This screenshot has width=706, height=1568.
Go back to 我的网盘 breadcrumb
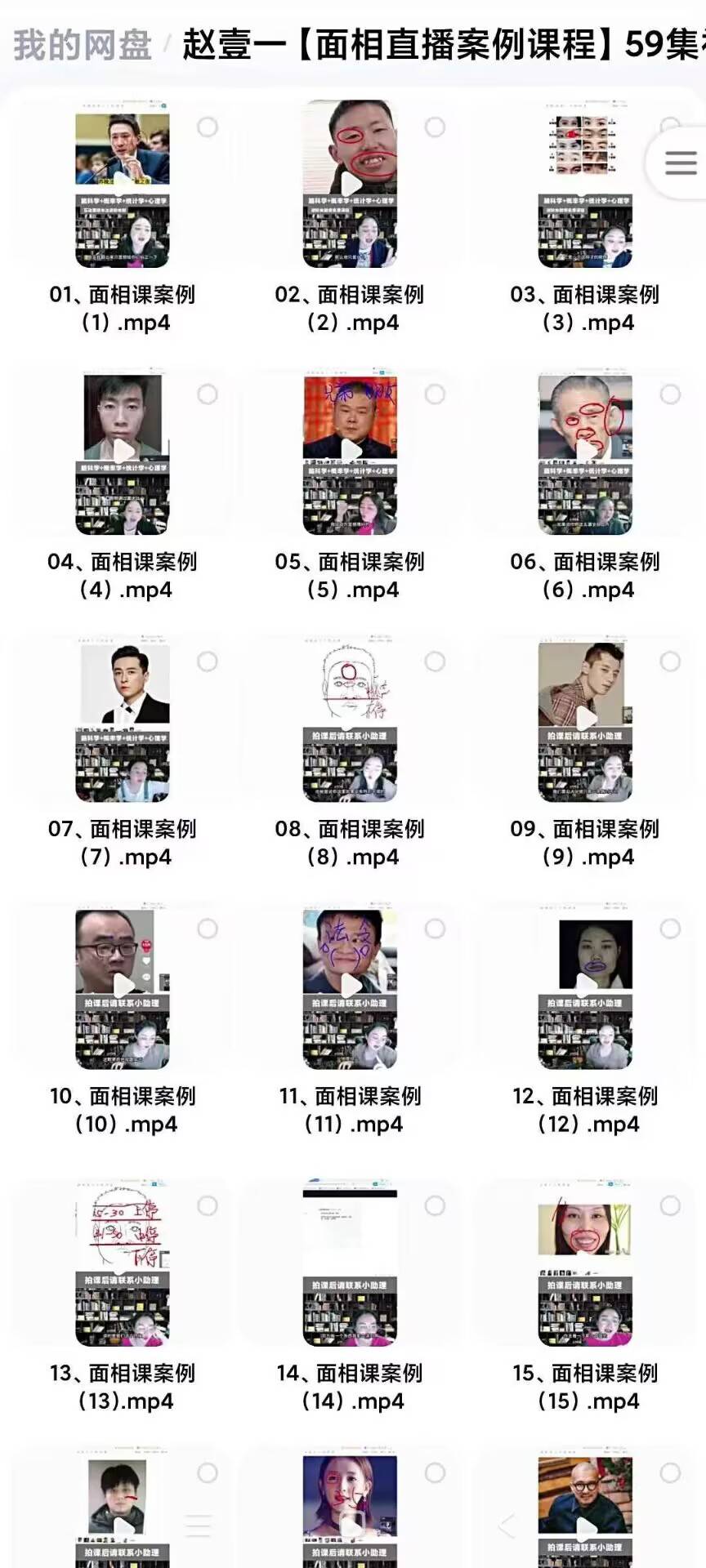click(83, 45)
